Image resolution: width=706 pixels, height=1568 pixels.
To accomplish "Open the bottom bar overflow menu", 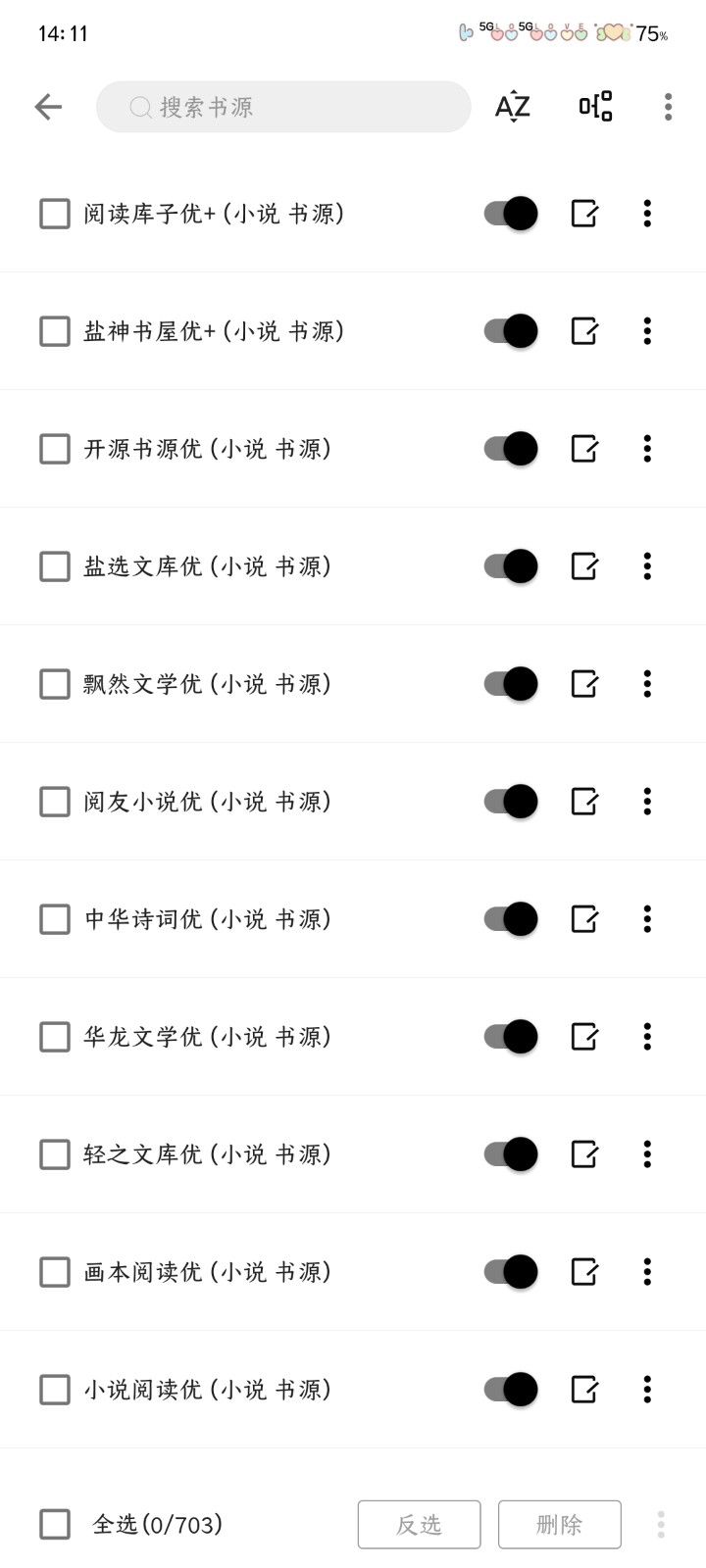I will (661, 1524).
